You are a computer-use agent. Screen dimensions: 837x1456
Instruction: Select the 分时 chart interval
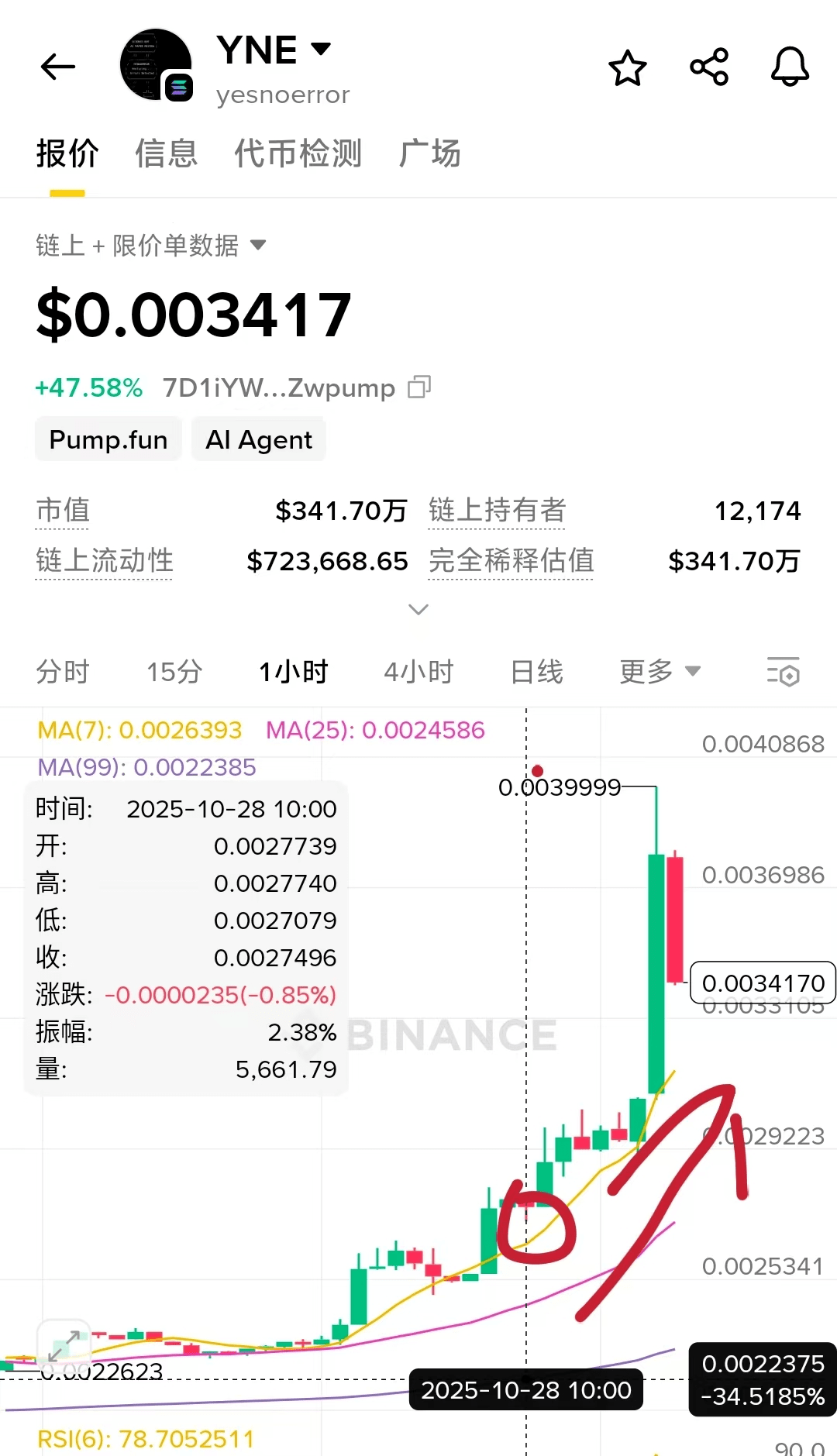tap(63, 672)
